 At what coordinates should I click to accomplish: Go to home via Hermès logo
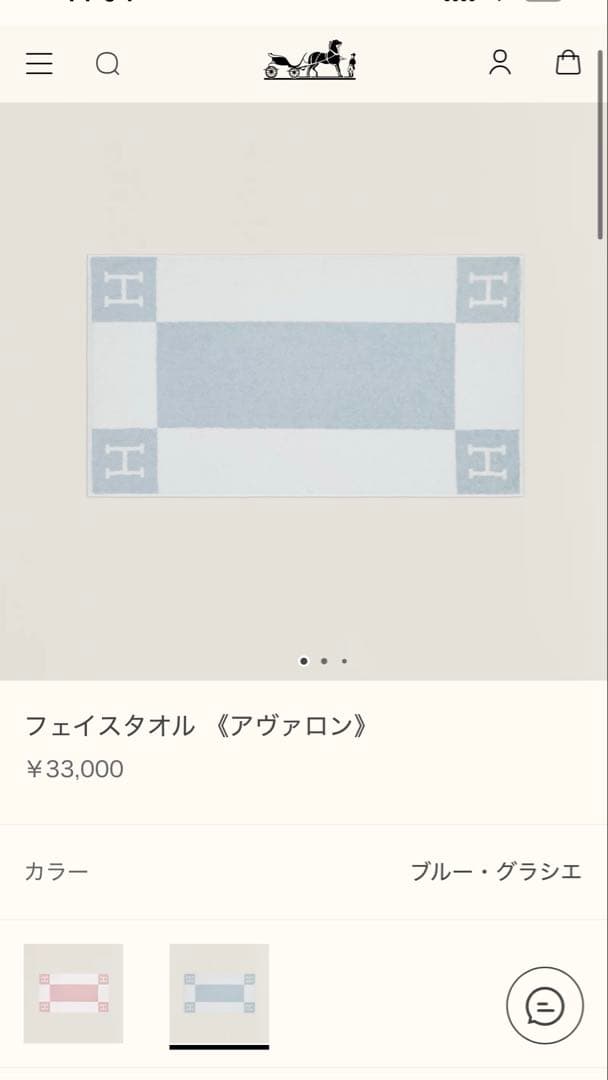point(310,61)
